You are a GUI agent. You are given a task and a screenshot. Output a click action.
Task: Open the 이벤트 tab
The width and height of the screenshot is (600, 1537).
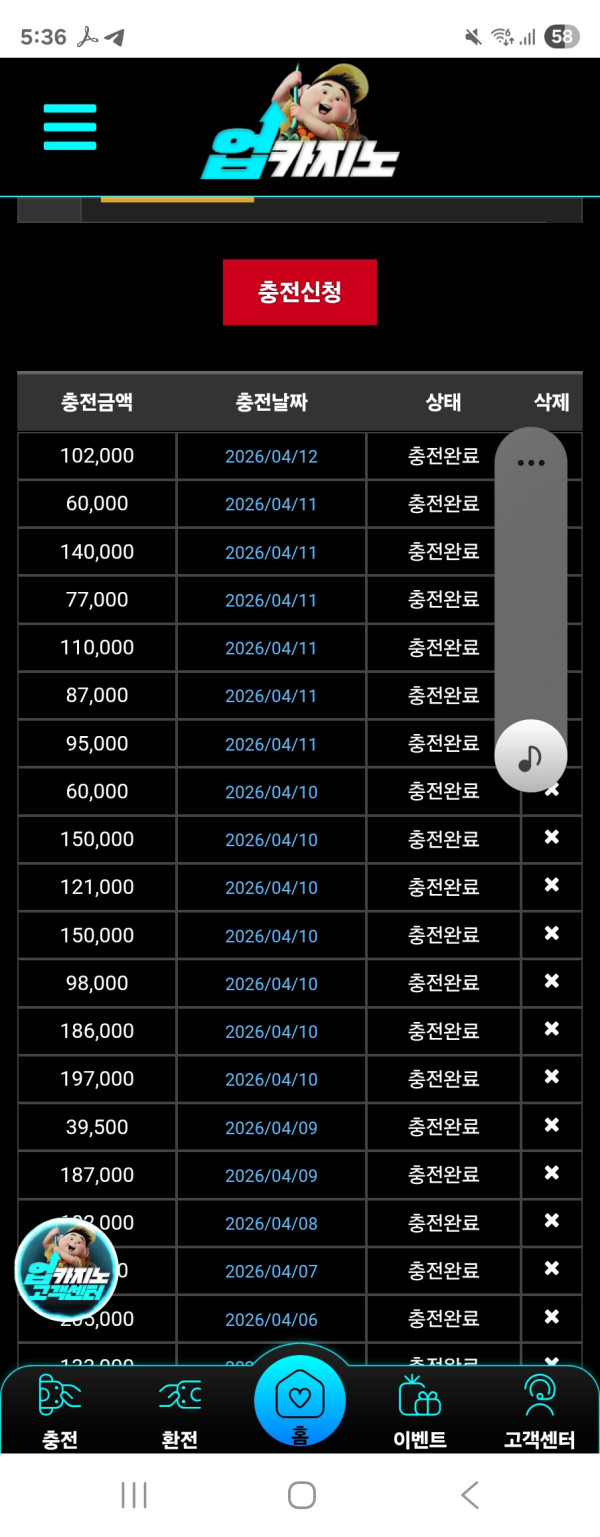(420, 1412)
